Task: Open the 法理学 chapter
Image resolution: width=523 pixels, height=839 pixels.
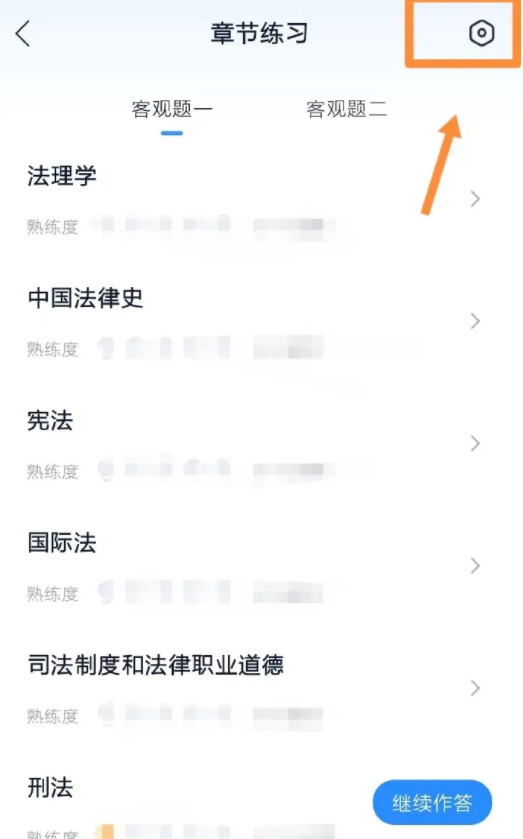Action: [261, 199]
